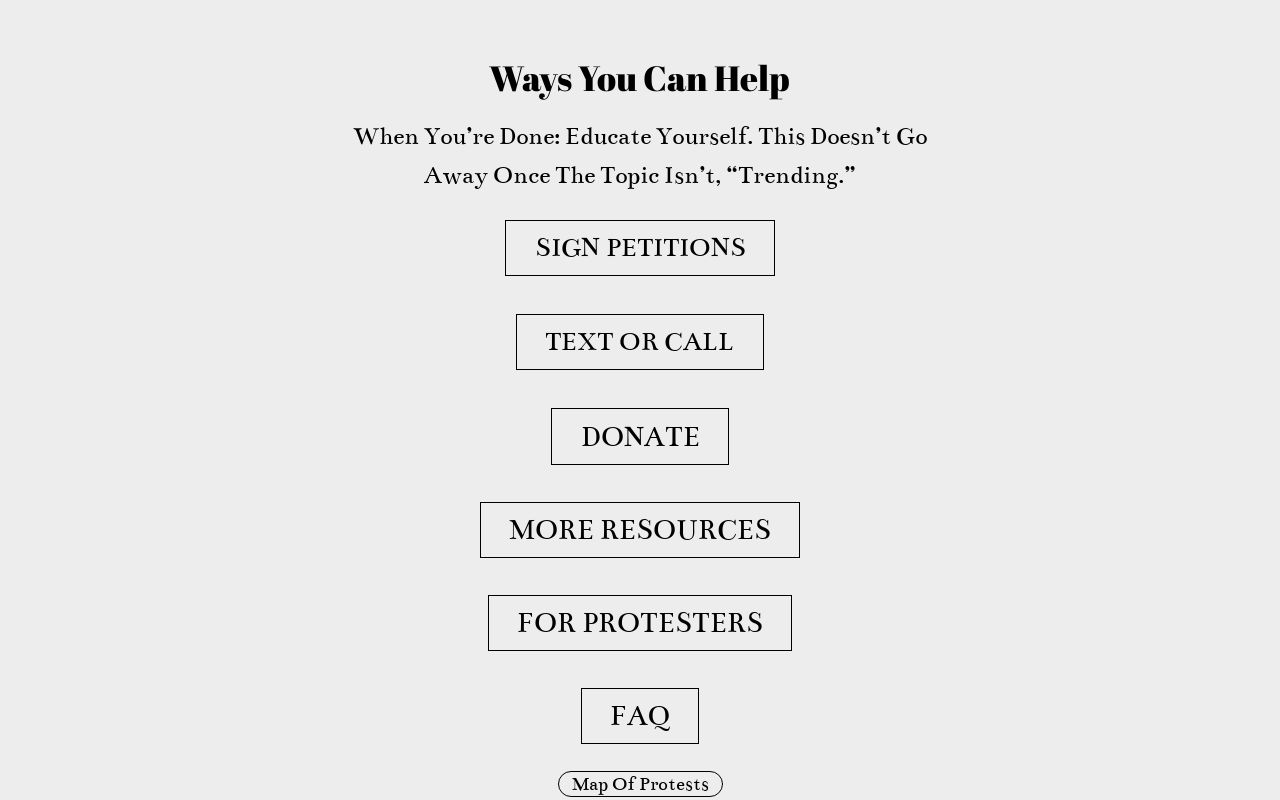The width and height of the screenshot is (1280, 800).
Task: Tap the Text or Call button
Action: click(x=640, y=342)
